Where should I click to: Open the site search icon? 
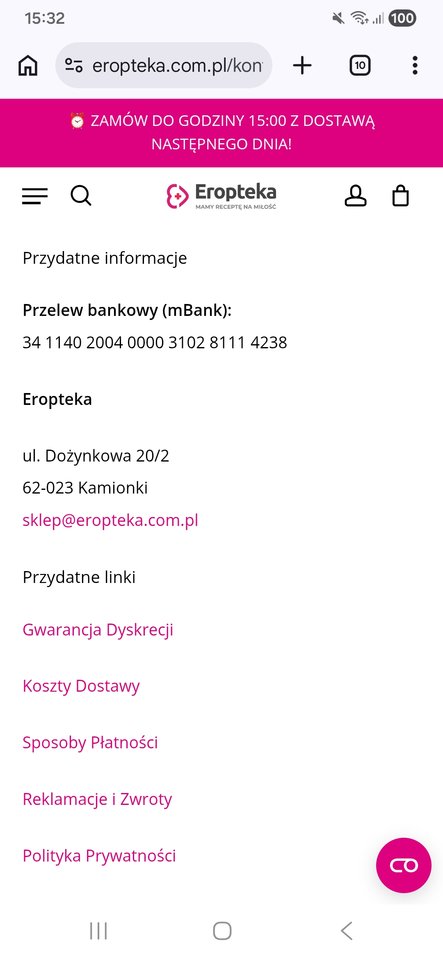(81, 196)
